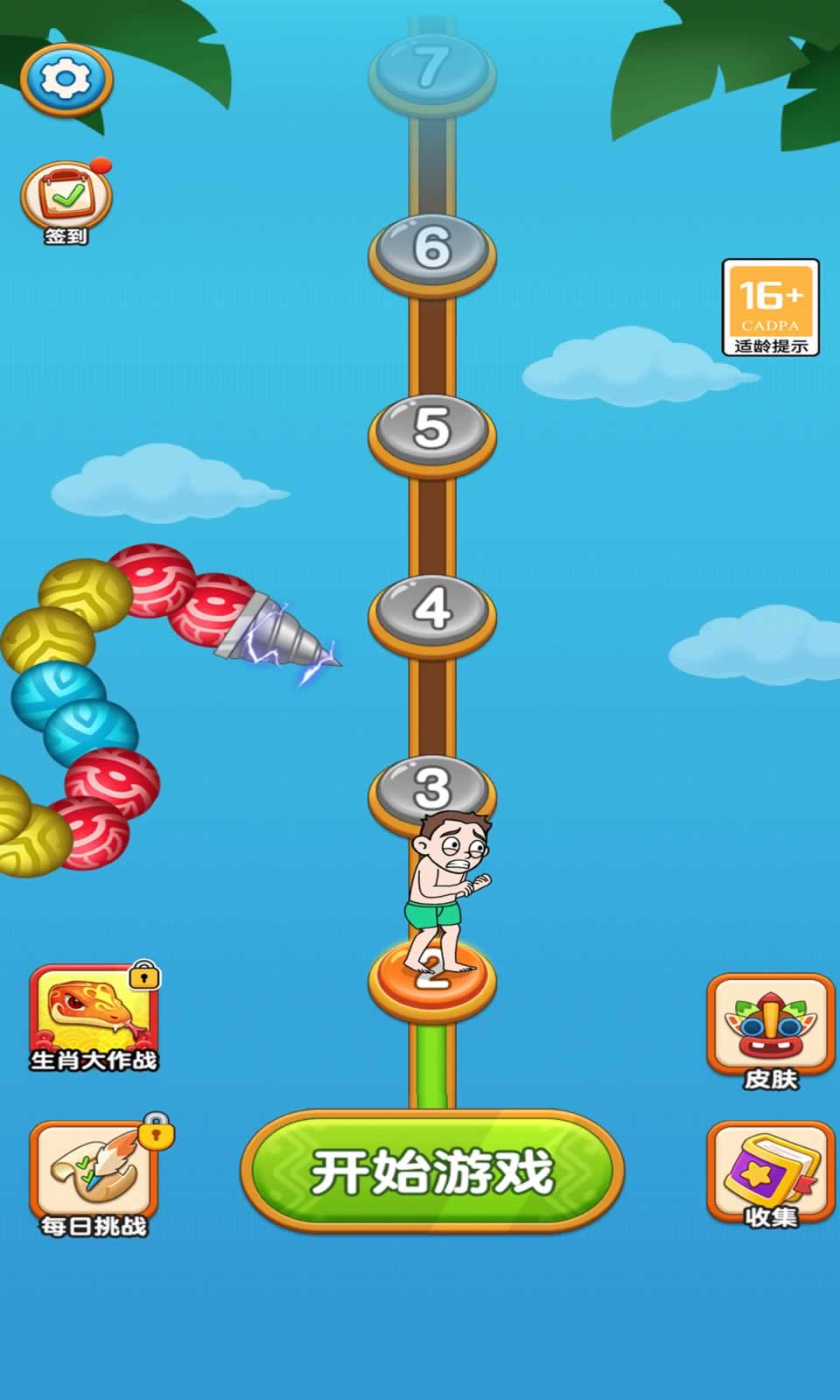Open the 签到 daily check-in
This screenshot has width=840, height=1400.
66,201
